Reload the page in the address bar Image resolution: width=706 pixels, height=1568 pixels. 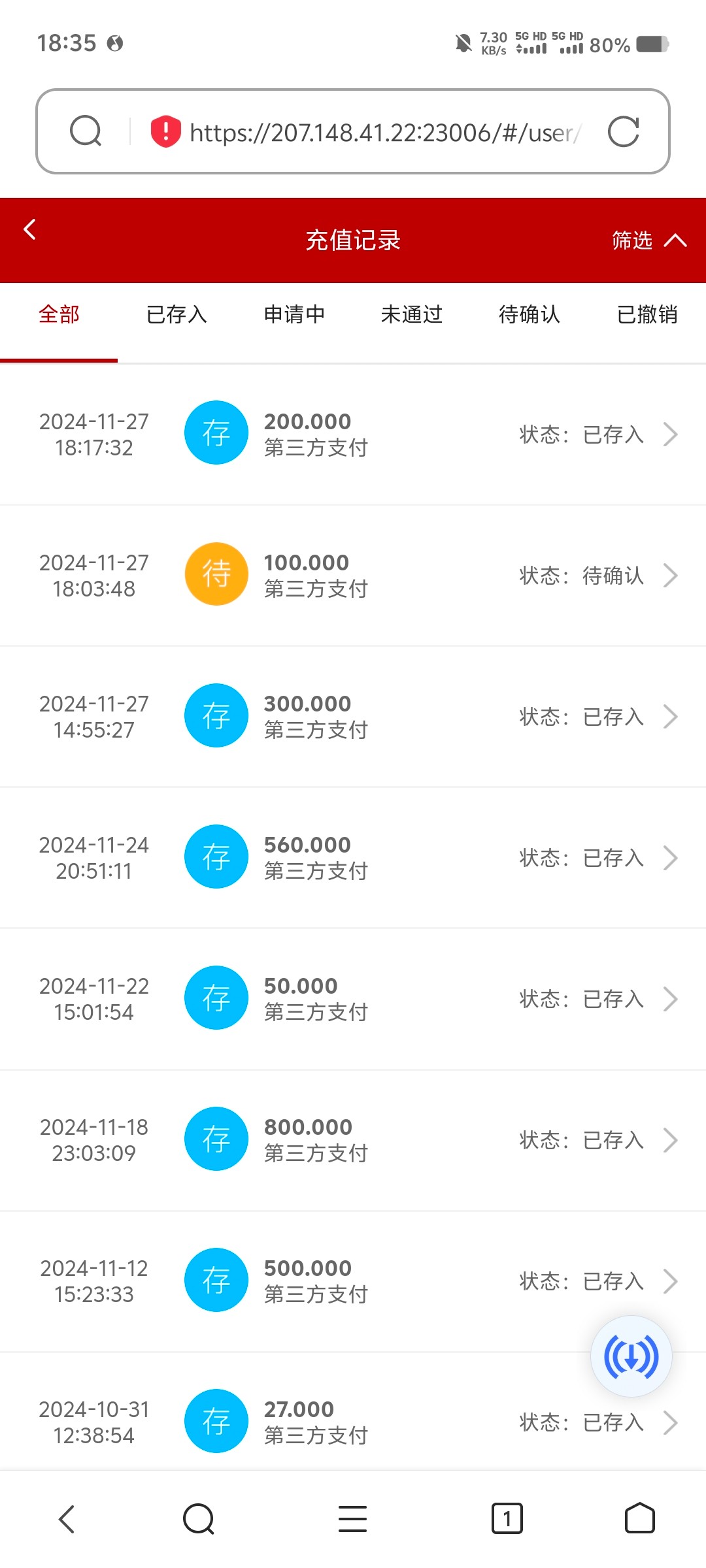point(623,132)
